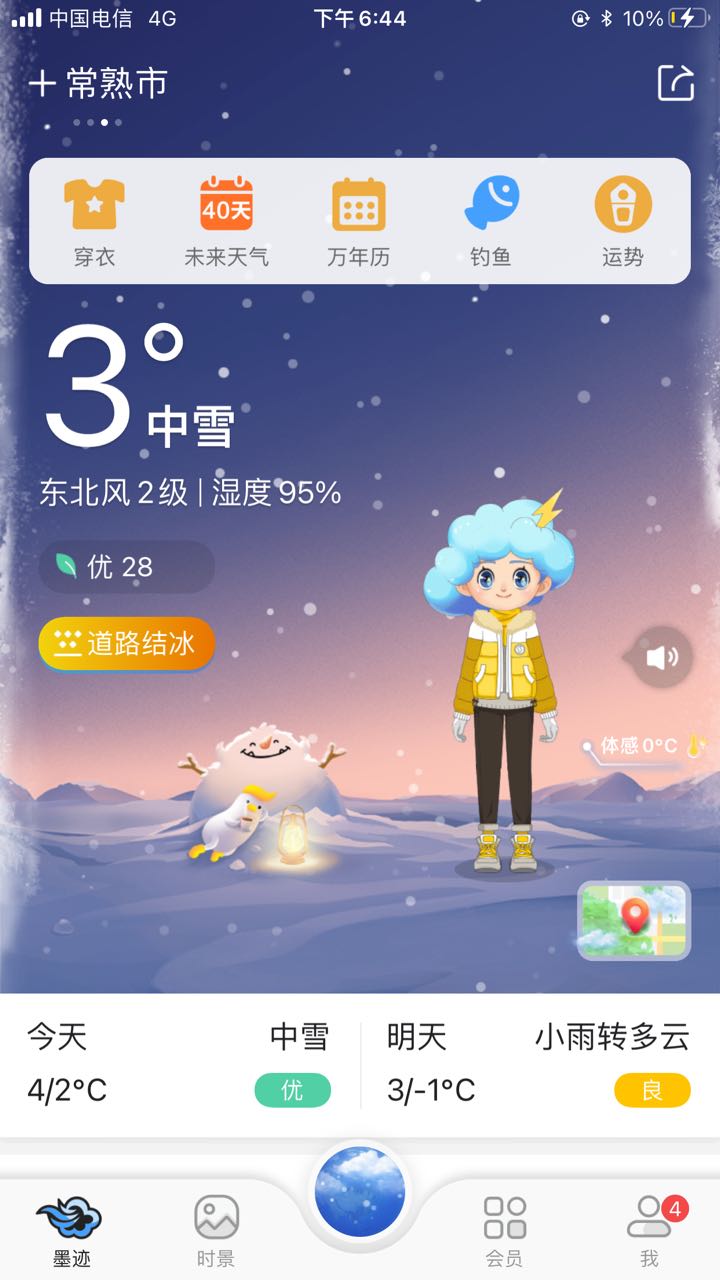Open the 运势 fortune shortcut

point(623,222)
